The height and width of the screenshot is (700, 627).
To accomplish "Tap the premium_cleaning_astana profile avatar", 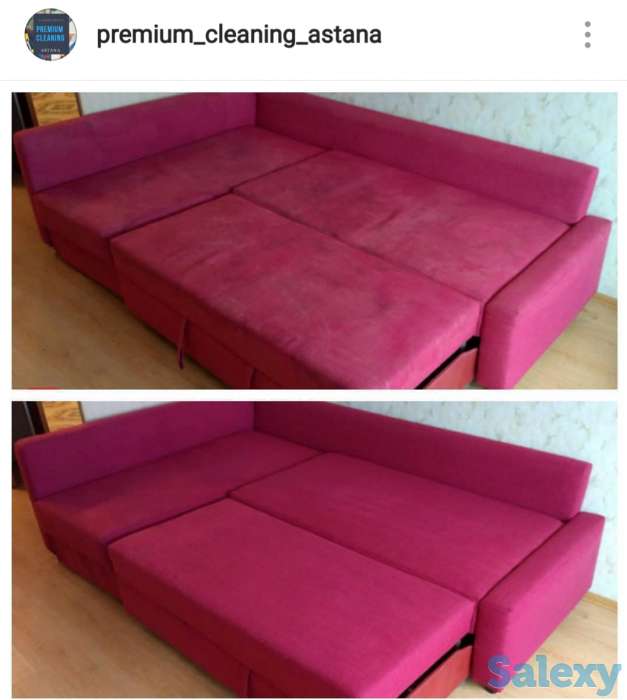I will tap(50, 35).
